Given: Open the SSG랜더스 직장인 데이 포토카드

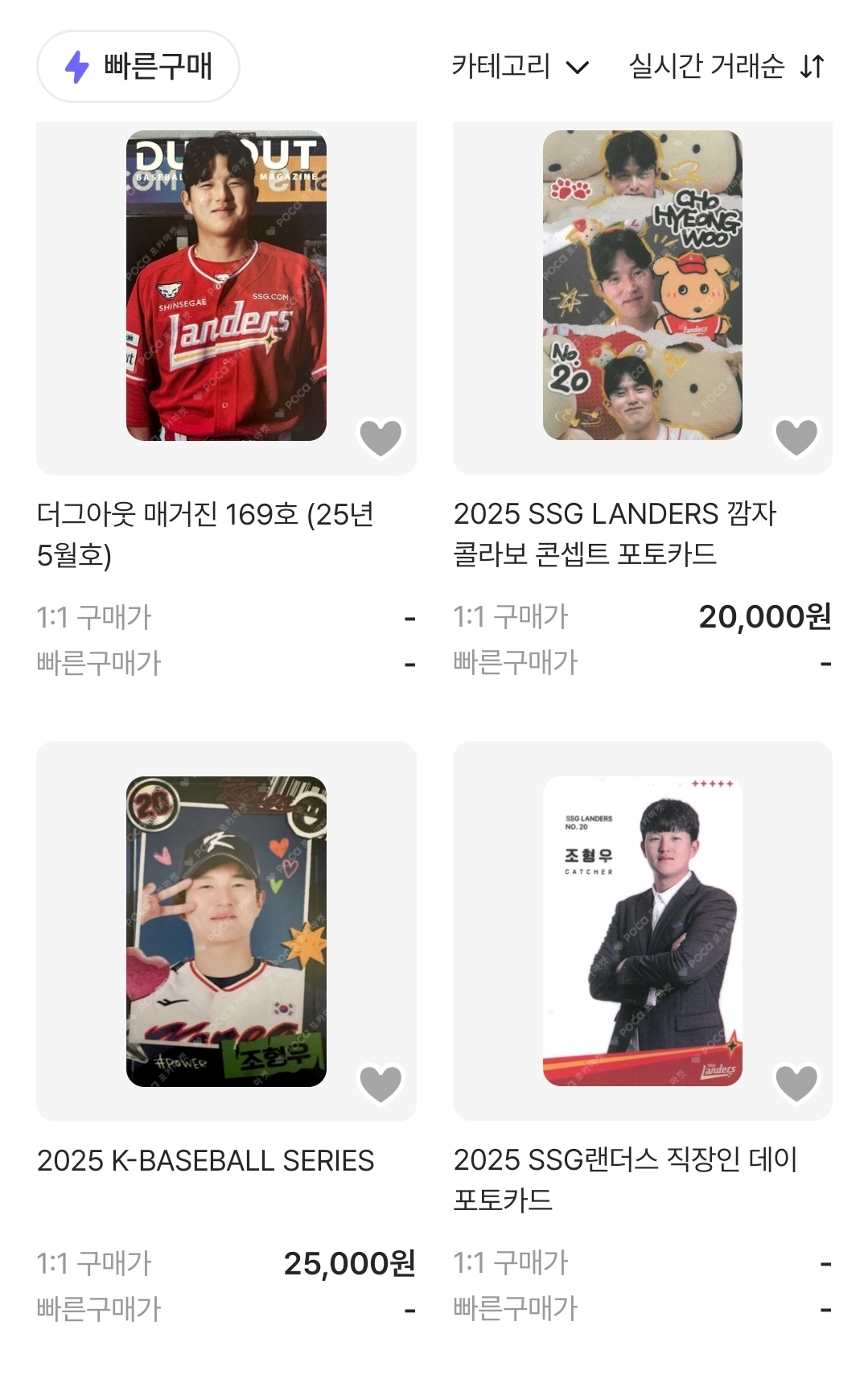Looking at the screenshot, I should point(642,931).
